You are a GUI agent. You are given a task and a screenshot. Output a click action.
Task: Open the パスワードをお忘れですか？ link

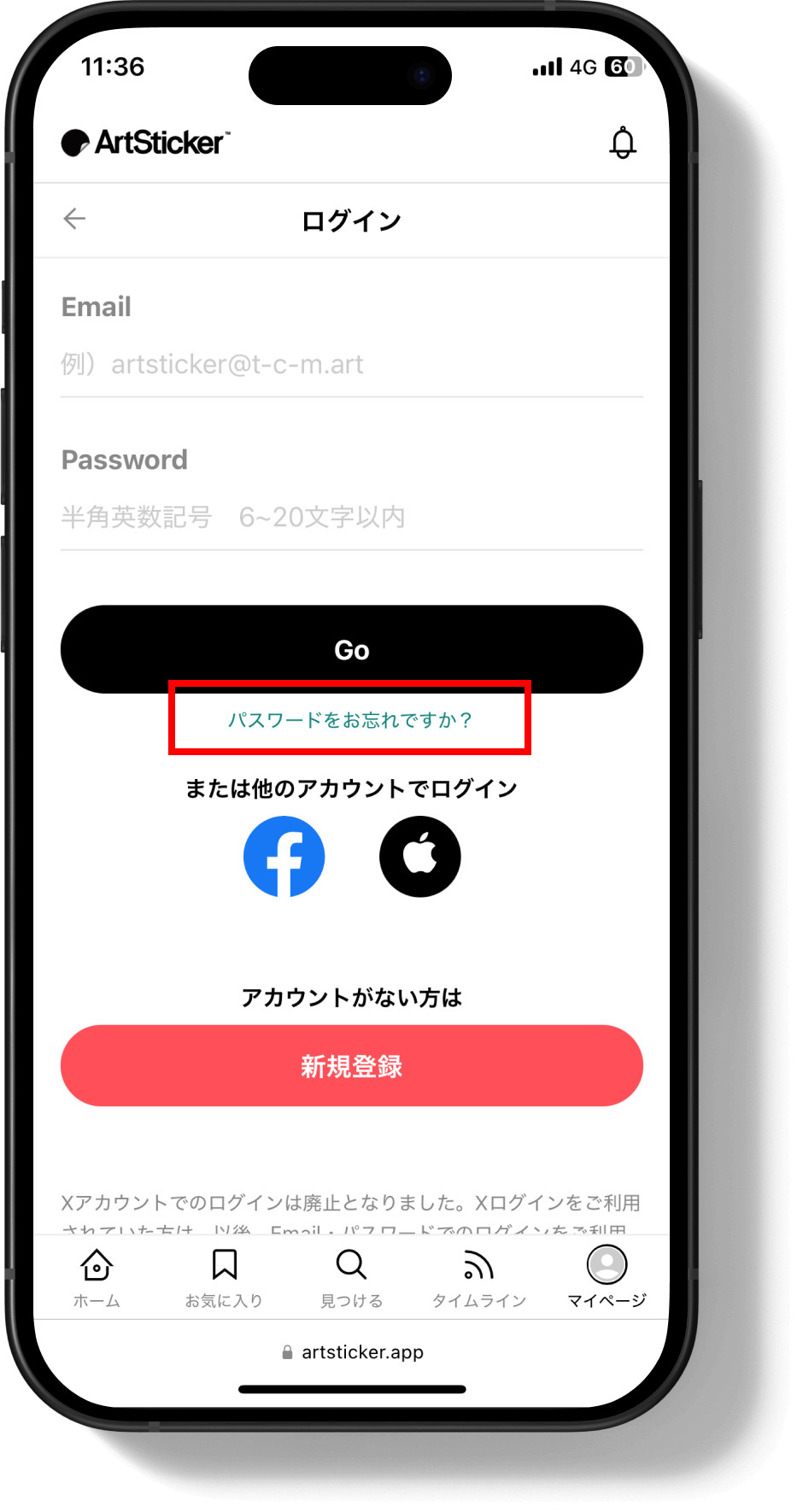click(350, 720)
